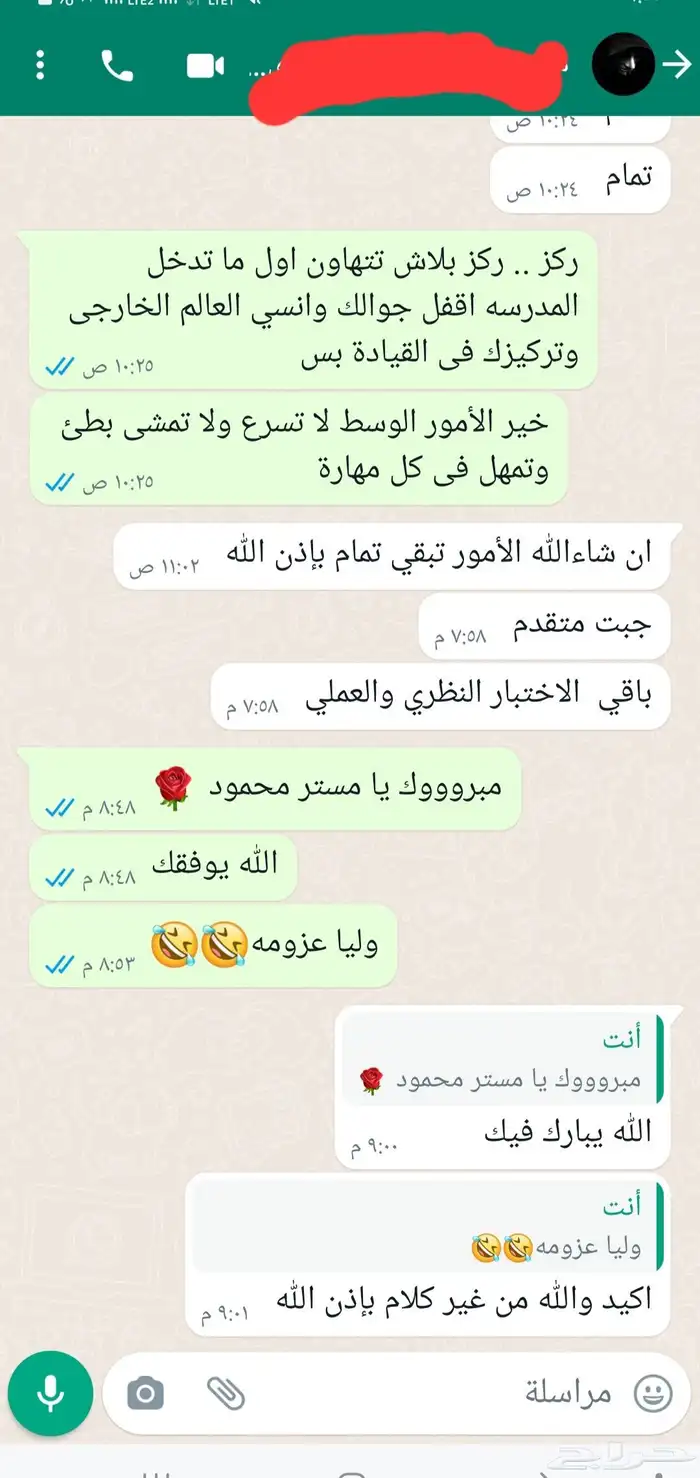Open the camera from message bar

[146, 1393]
